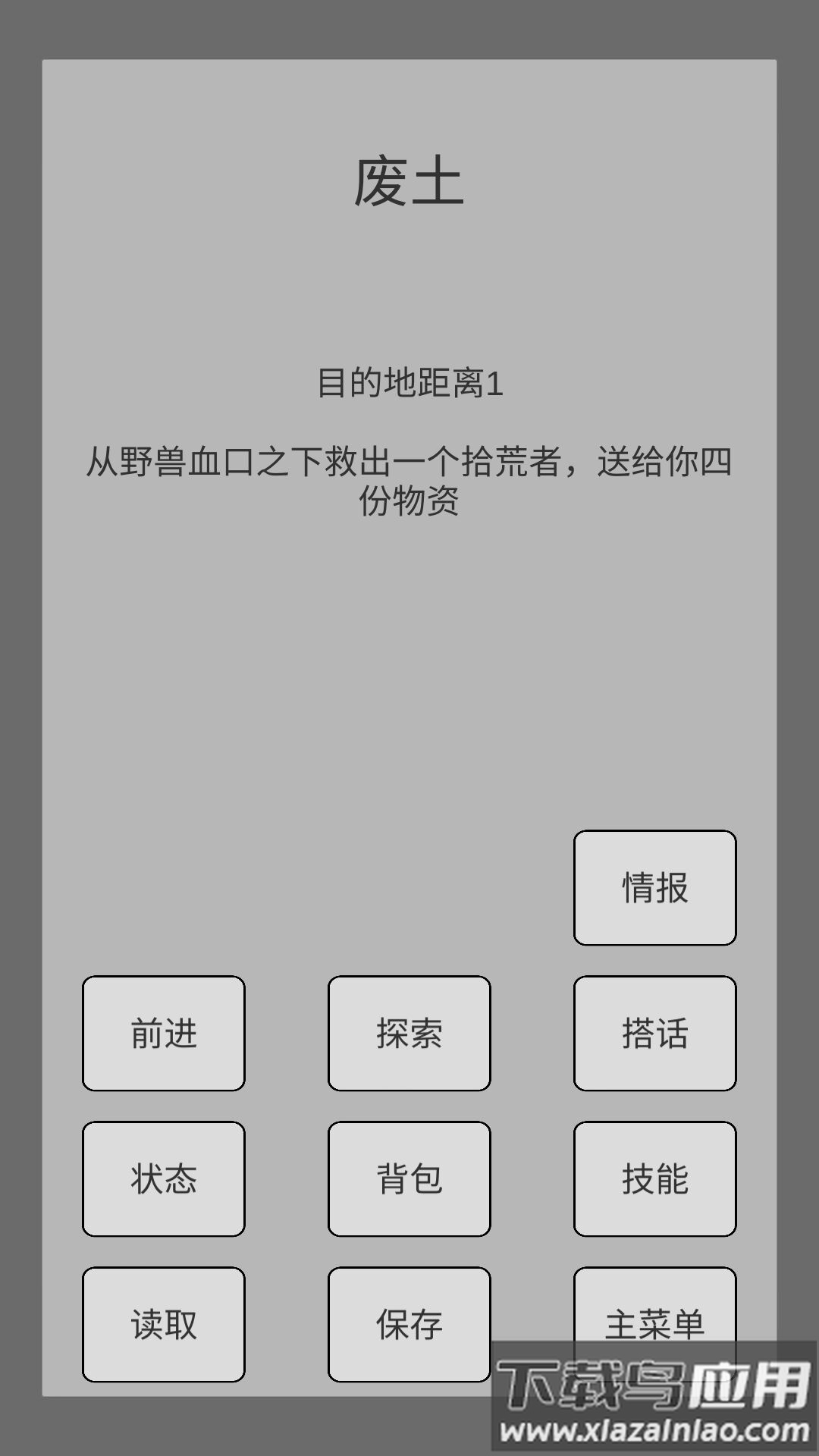Select the rescue event description text
819x1456 pixels.
click(409, 478)
